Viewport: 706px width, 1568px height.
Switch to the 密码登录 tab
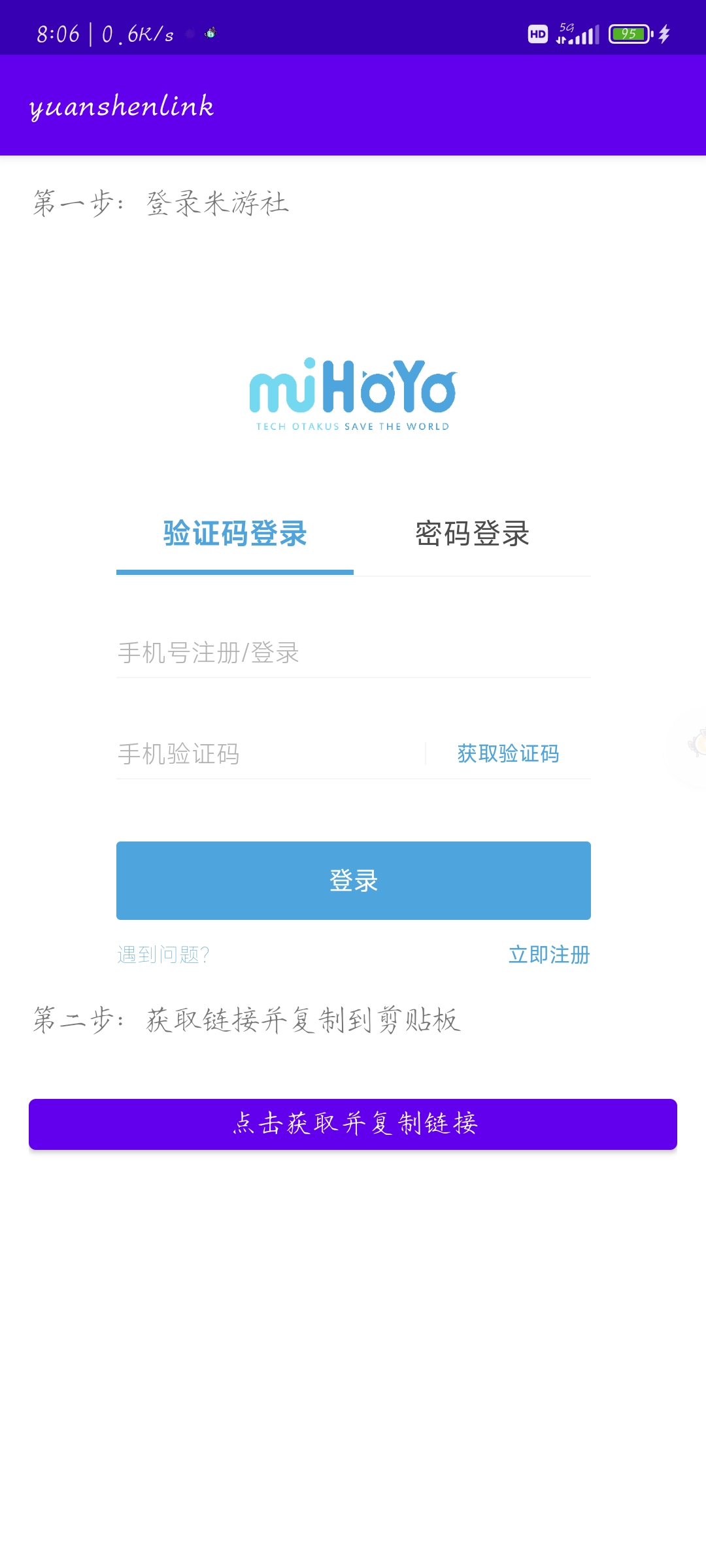pos(472,534)
